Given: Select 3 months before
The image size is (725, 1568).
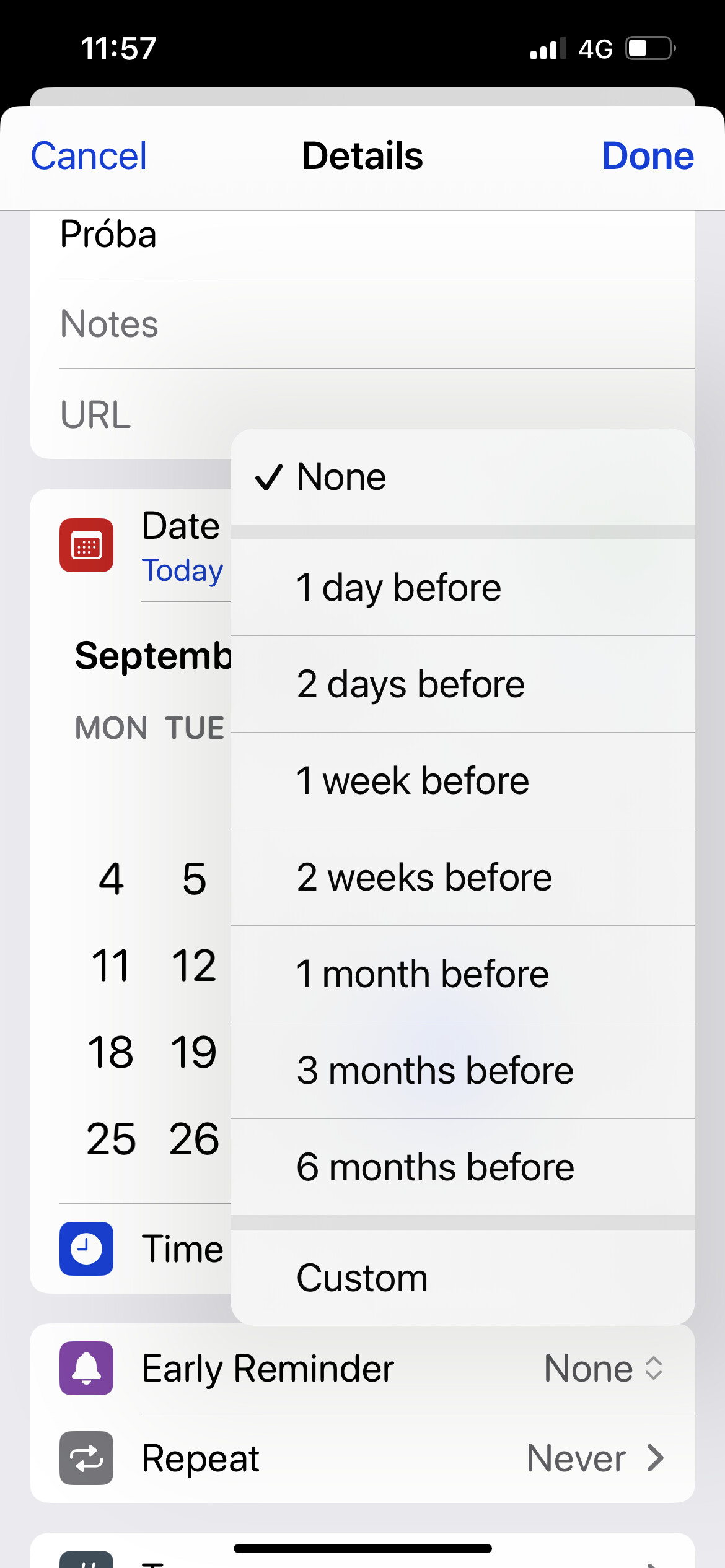Looking at the screenshot, I should tap(462, 1071).
